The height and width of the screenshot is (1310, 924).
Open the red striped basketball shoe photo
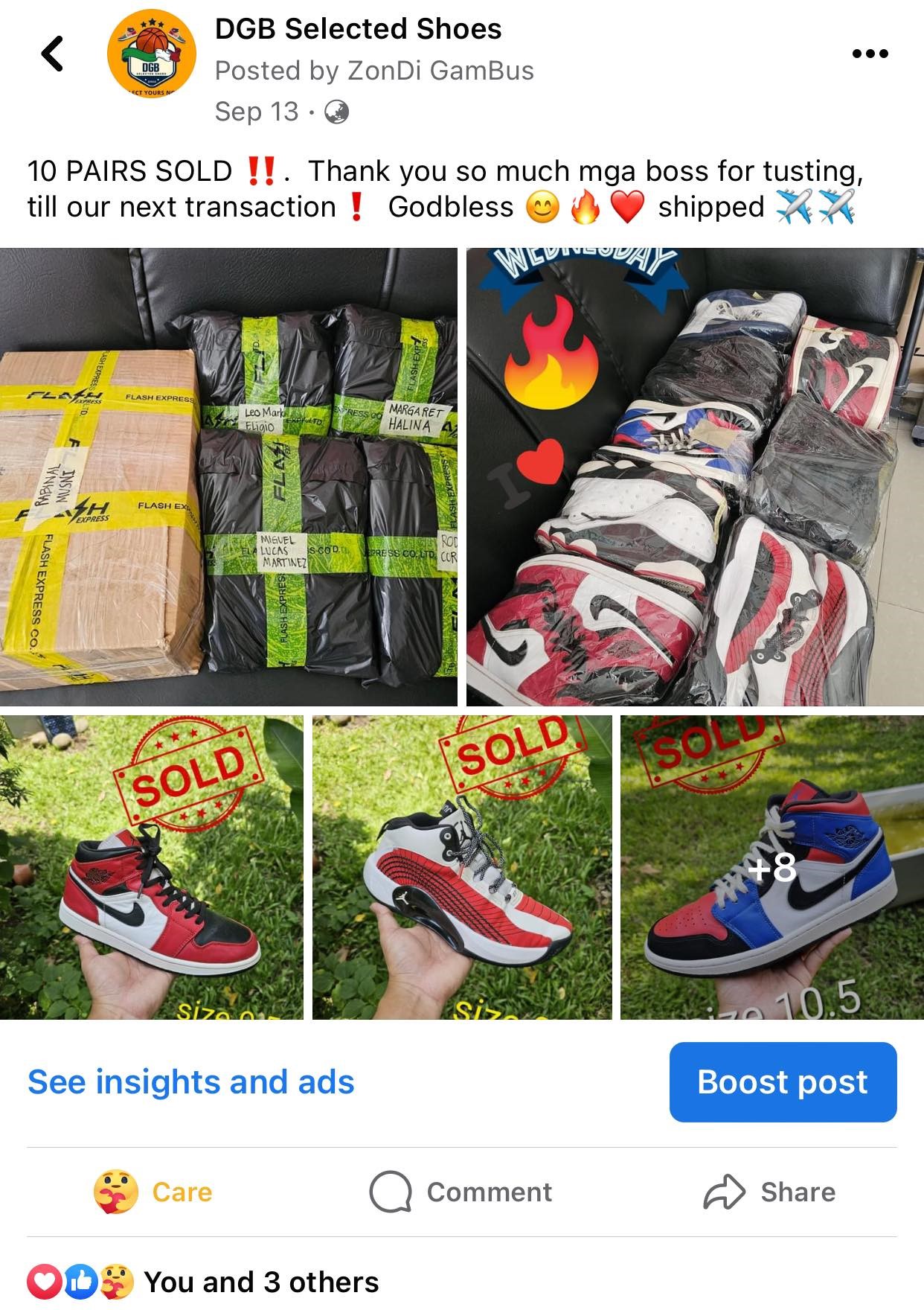point(462,867)
